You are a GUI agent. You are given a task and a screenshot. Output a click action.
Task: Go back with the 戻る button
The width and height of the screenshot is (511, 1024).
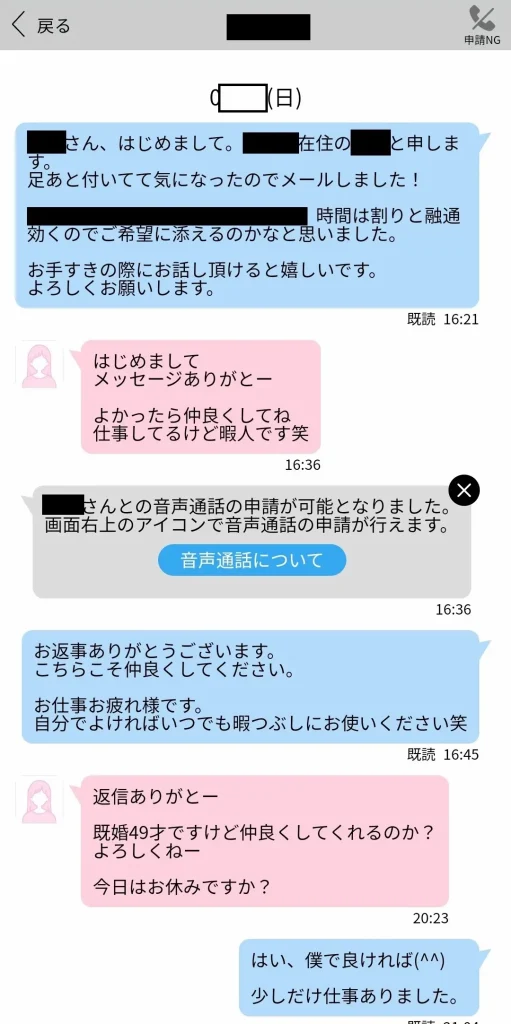click(x=41, y=25)
